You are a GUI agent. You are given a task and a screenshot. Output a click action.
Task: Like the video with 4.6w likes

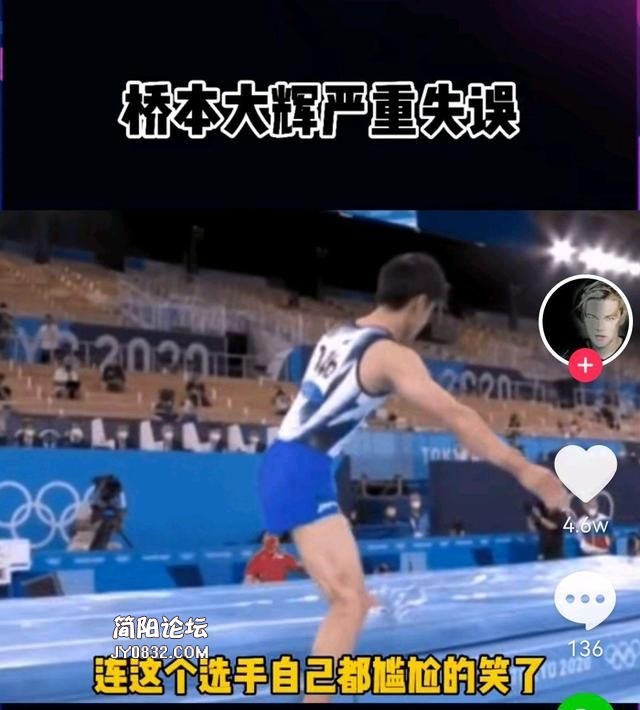tap(585, 472)
